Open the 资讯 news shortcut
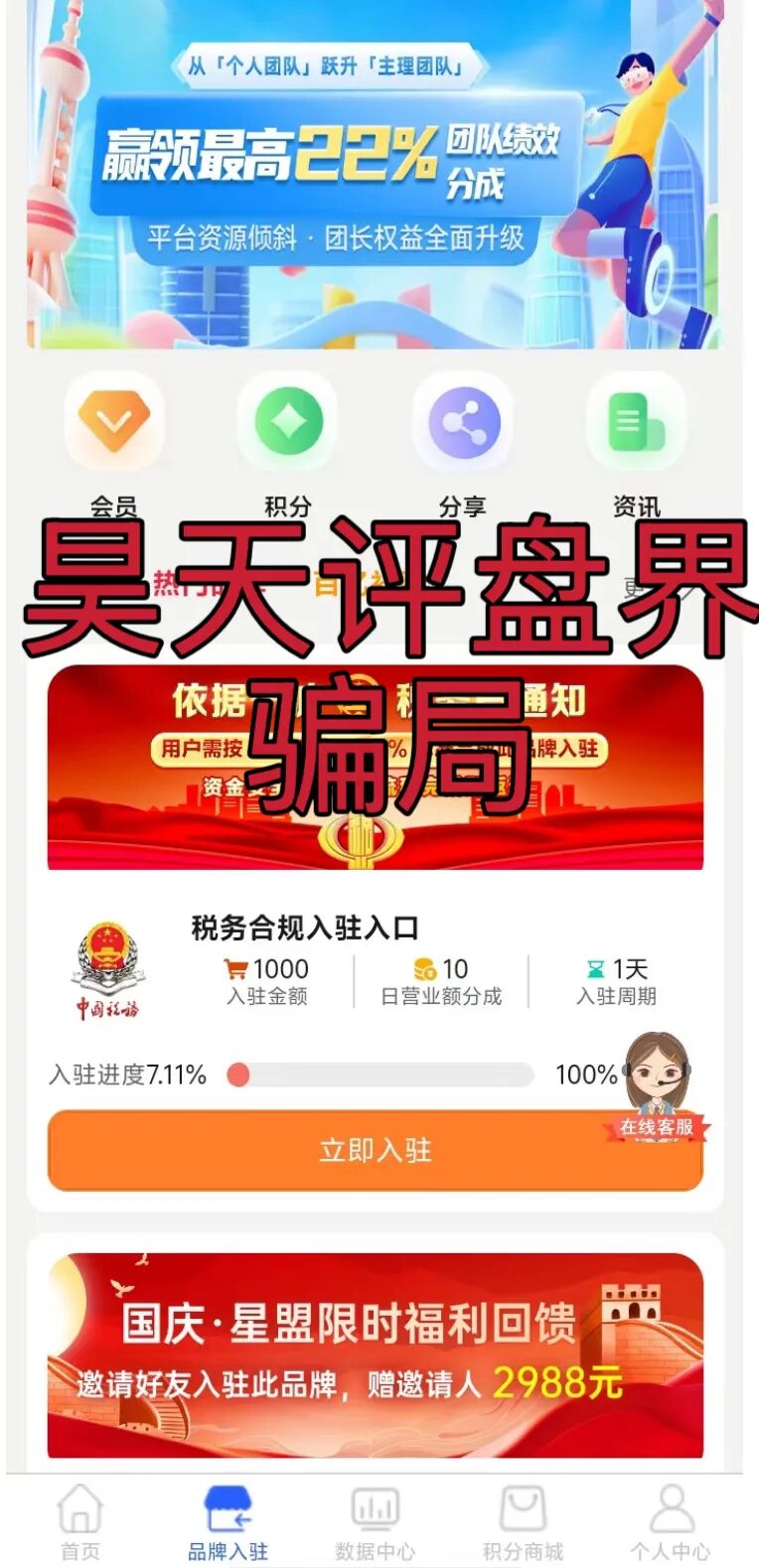This screenshot has height=1568, width=759. point(636,423)
